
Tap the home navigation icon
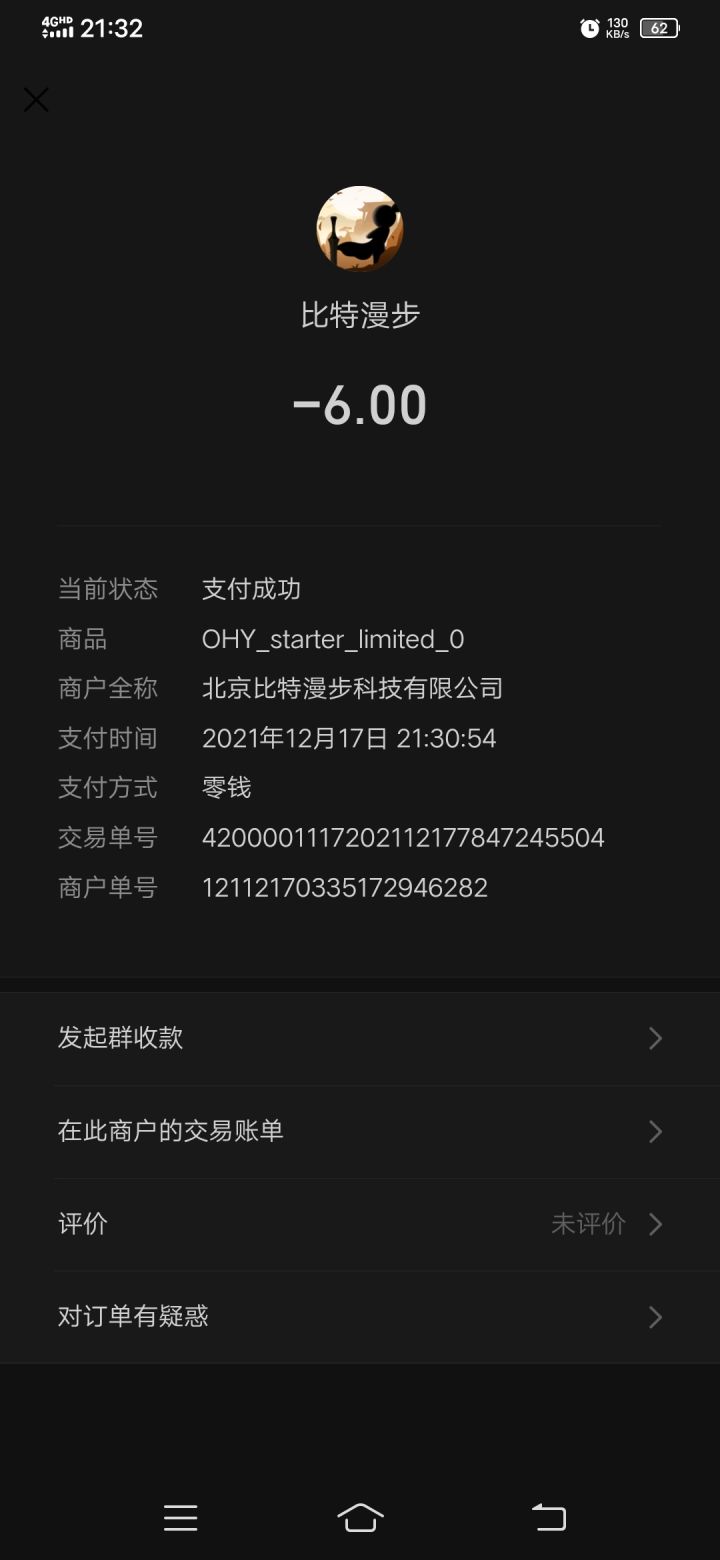[360, 1517]
